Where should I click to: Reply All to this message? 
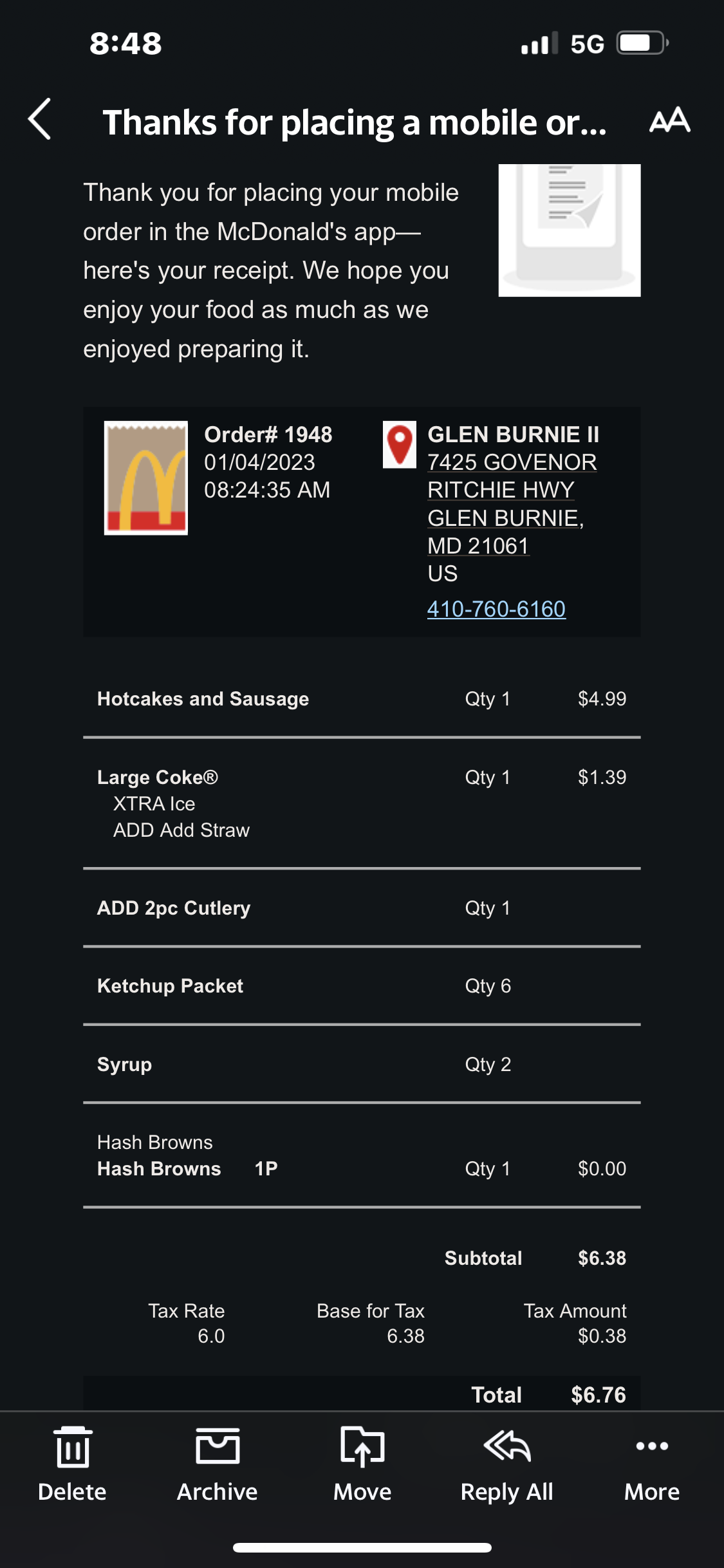pos(507,1464)
